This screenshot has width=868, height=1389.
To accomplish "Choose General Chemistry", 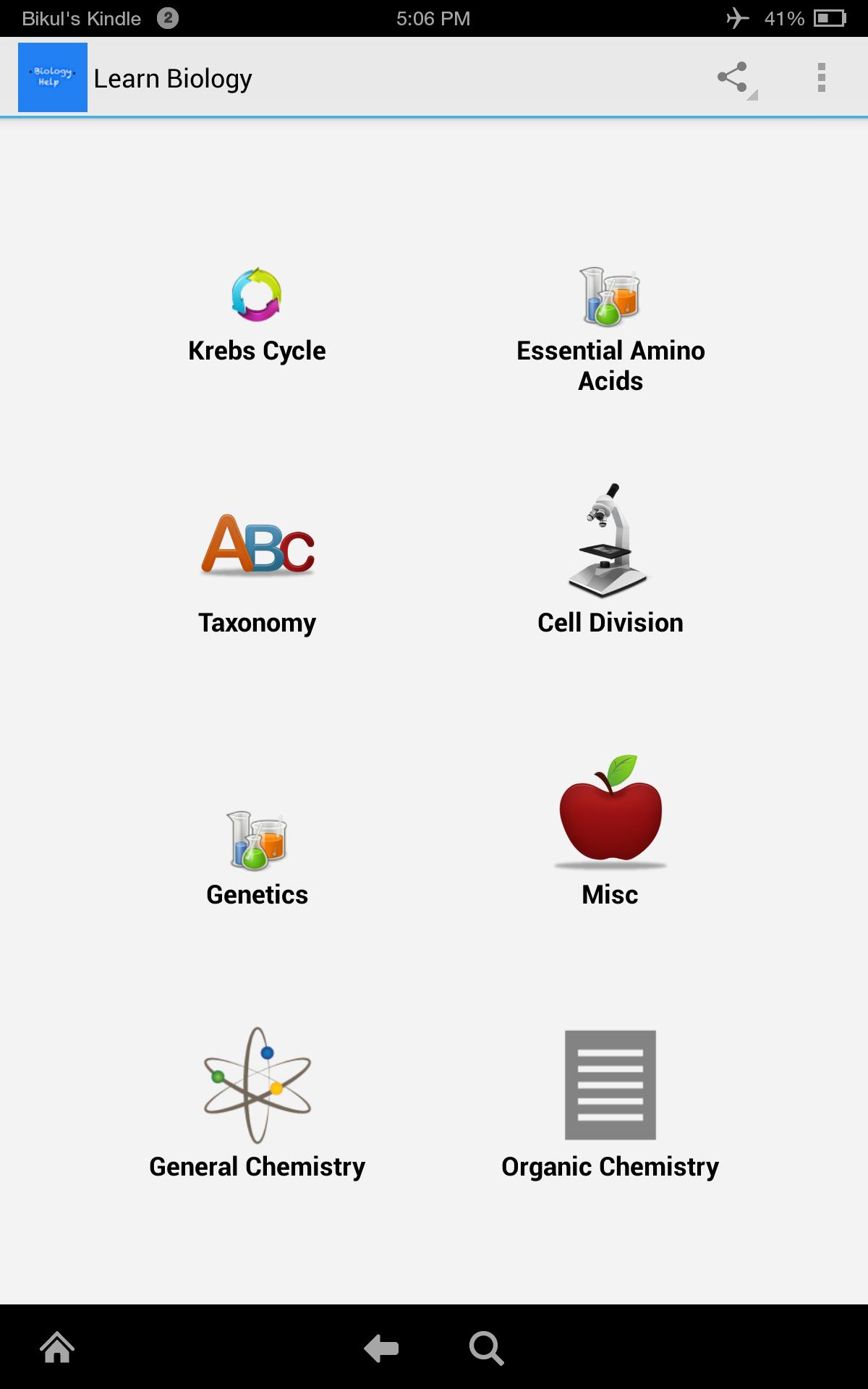I will pos(257,1103).
